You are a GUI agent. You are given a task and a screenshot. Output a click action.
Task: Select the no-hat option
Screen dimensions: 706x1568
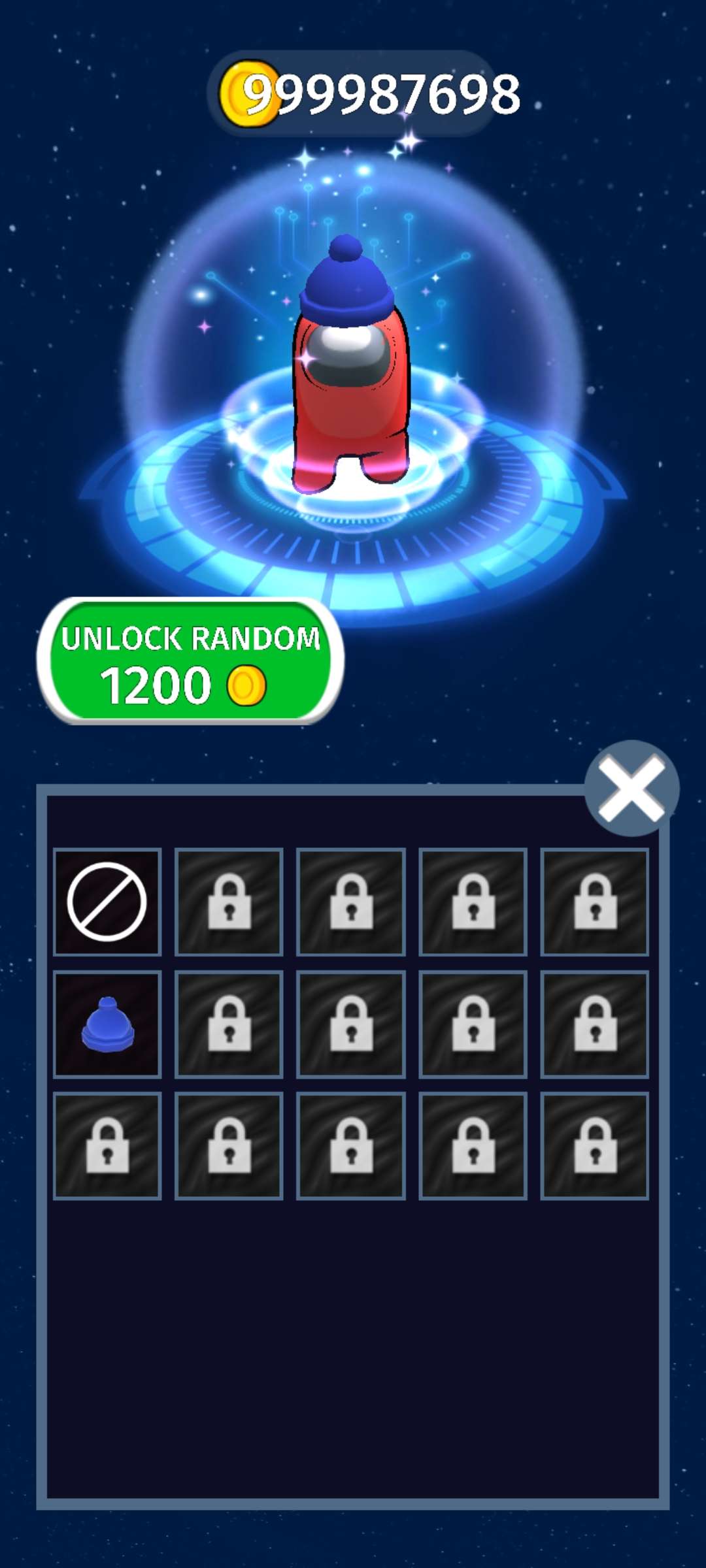(x=107, y=902)
